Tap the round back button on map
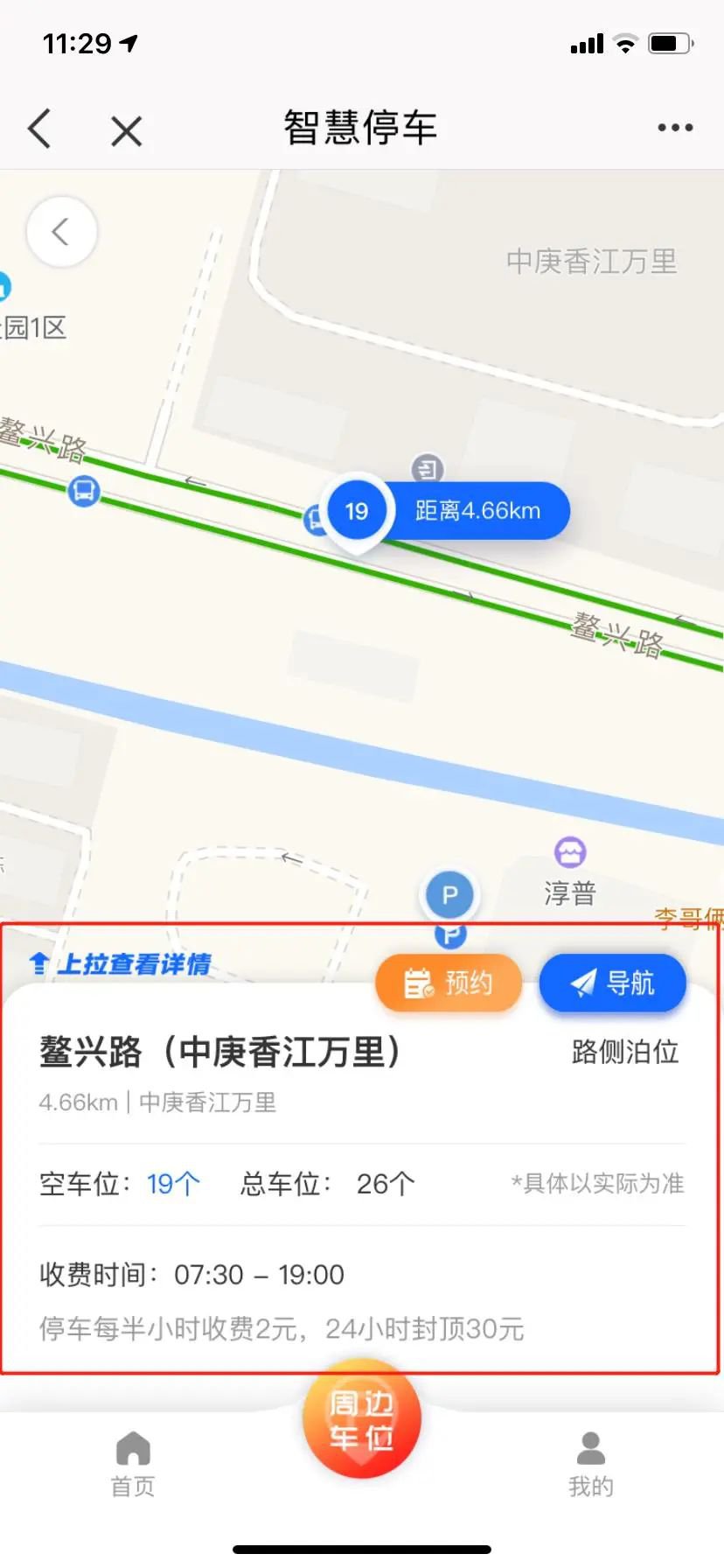The image size is (724, 1568). tap(61, 232)
